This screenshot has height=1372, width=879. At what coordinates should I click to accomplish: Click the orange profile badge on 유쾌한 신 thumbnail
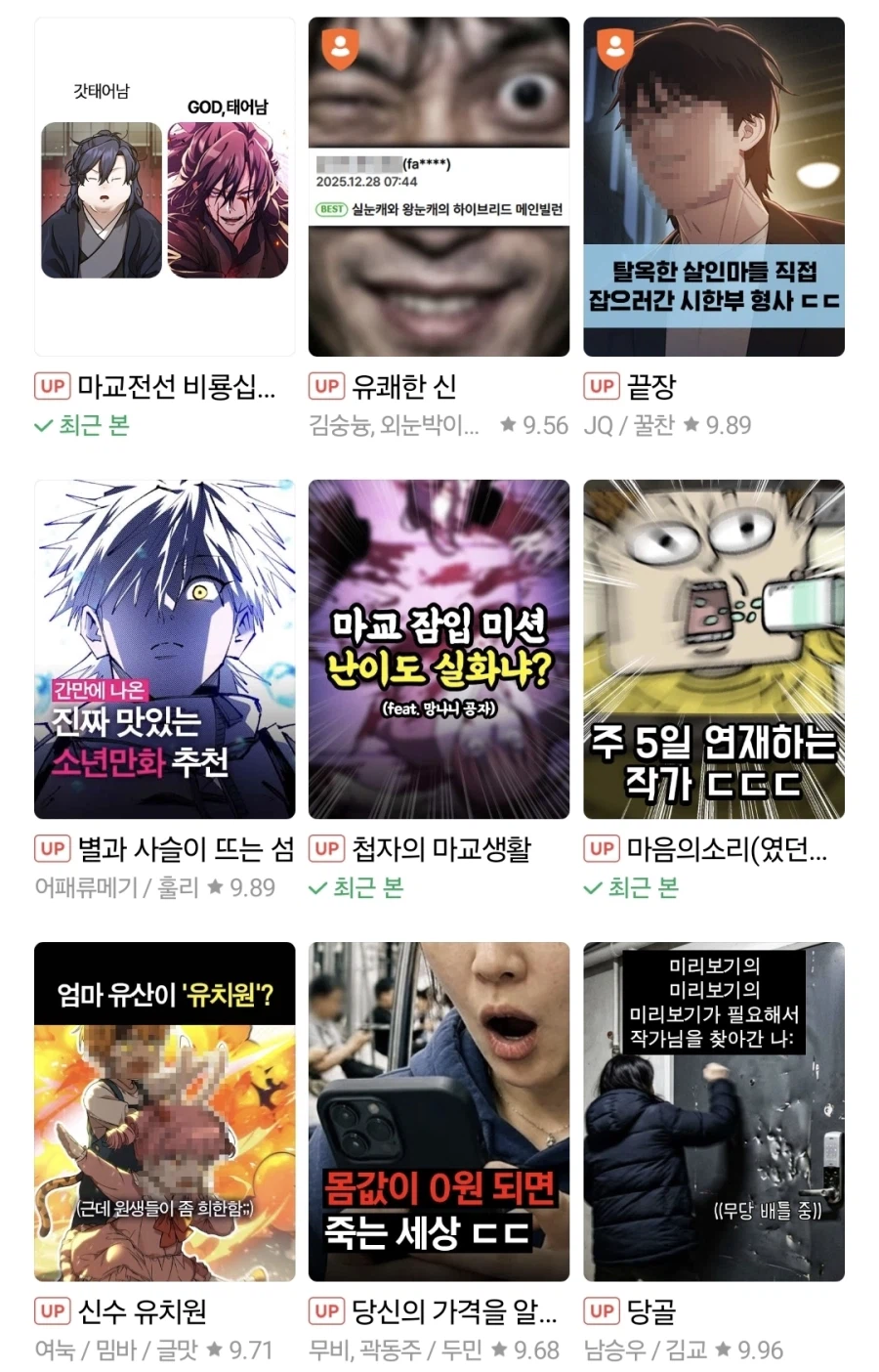[339, 47]
